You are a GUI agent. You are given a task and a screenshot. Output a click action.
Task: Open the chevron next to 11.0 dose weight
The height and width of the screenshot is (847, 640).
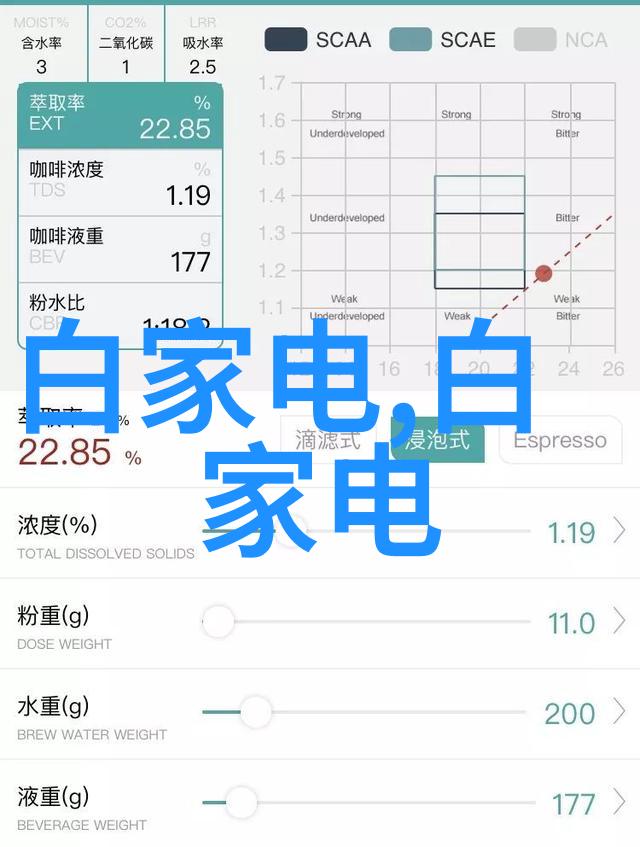620,622
